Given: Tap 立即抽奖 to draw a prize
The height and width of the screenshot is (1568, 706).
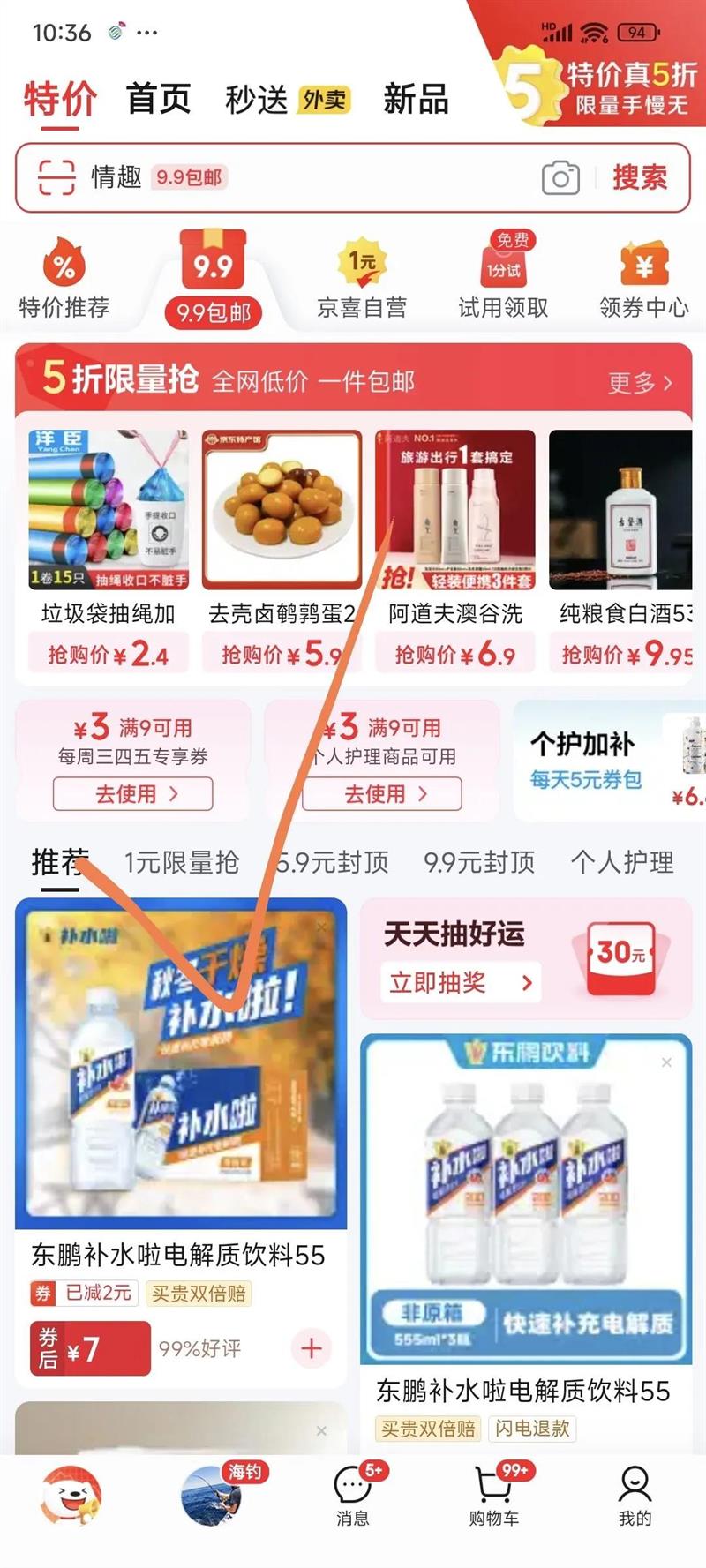Looking at the screenshot, I should click(x=461, y=982).
